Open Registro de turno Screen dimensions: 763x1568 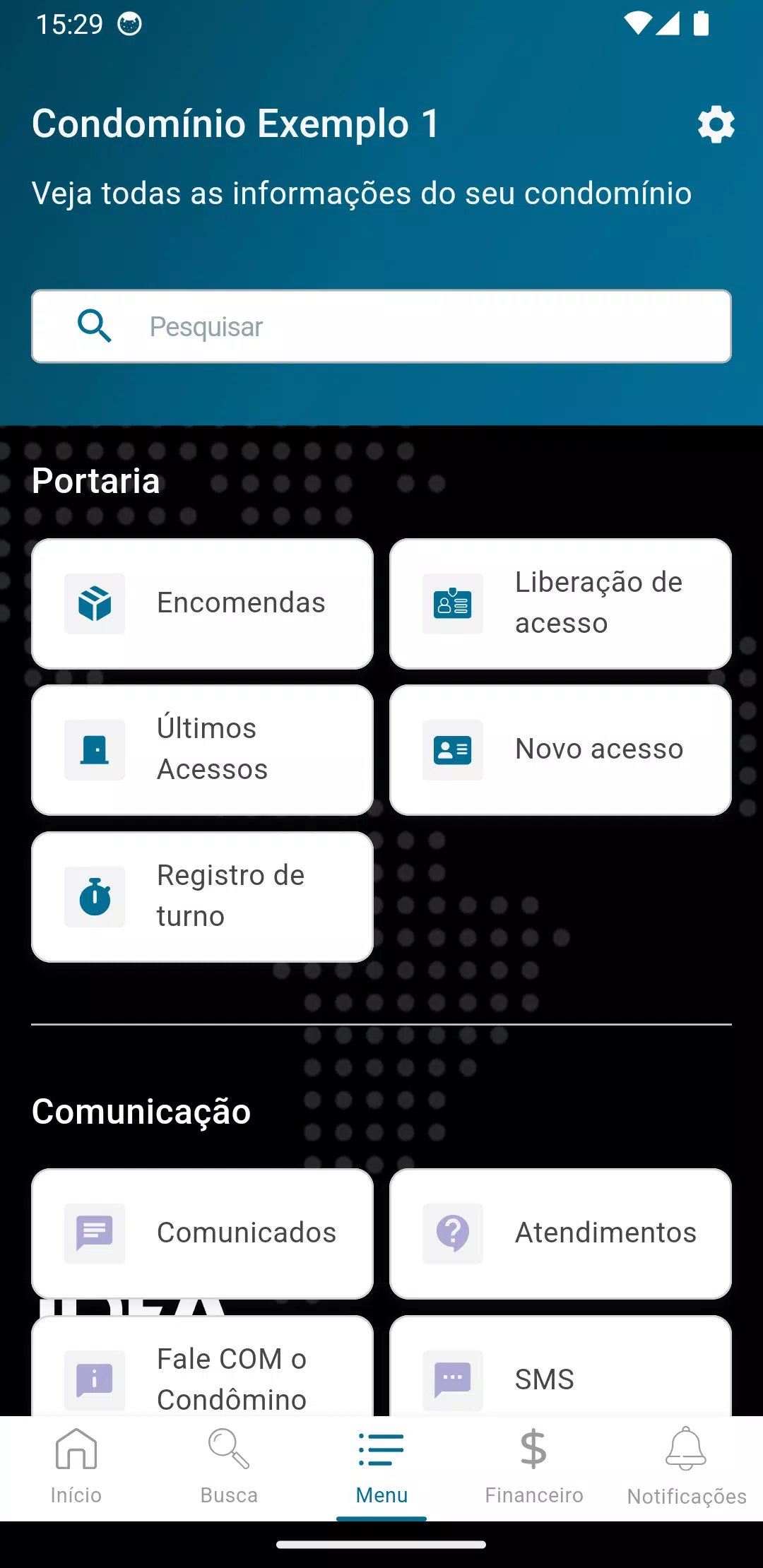[x=203, y=897]
